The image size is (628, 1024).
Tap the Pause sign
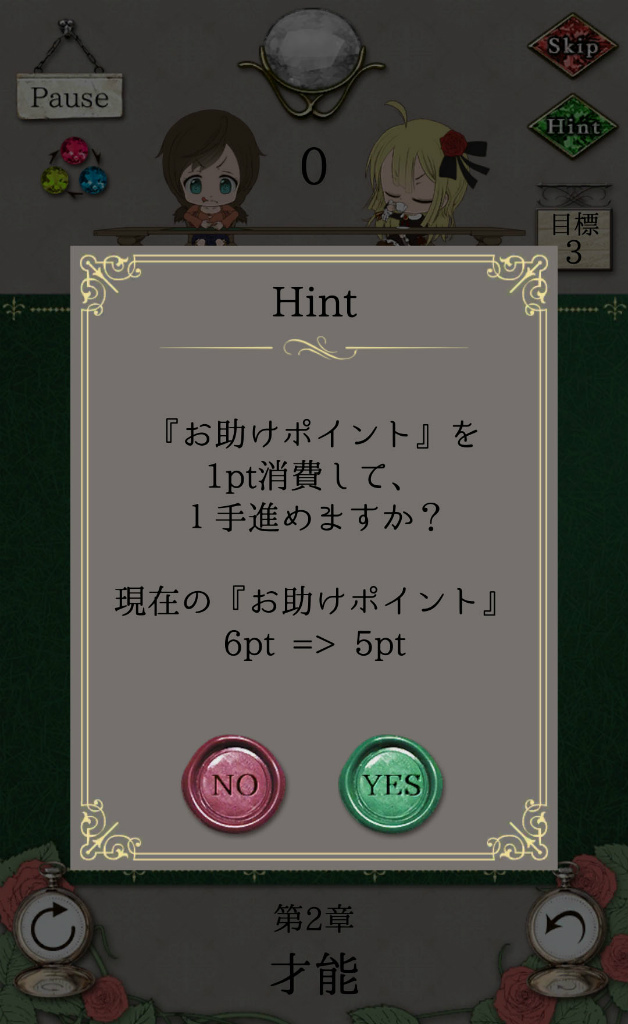69,98
